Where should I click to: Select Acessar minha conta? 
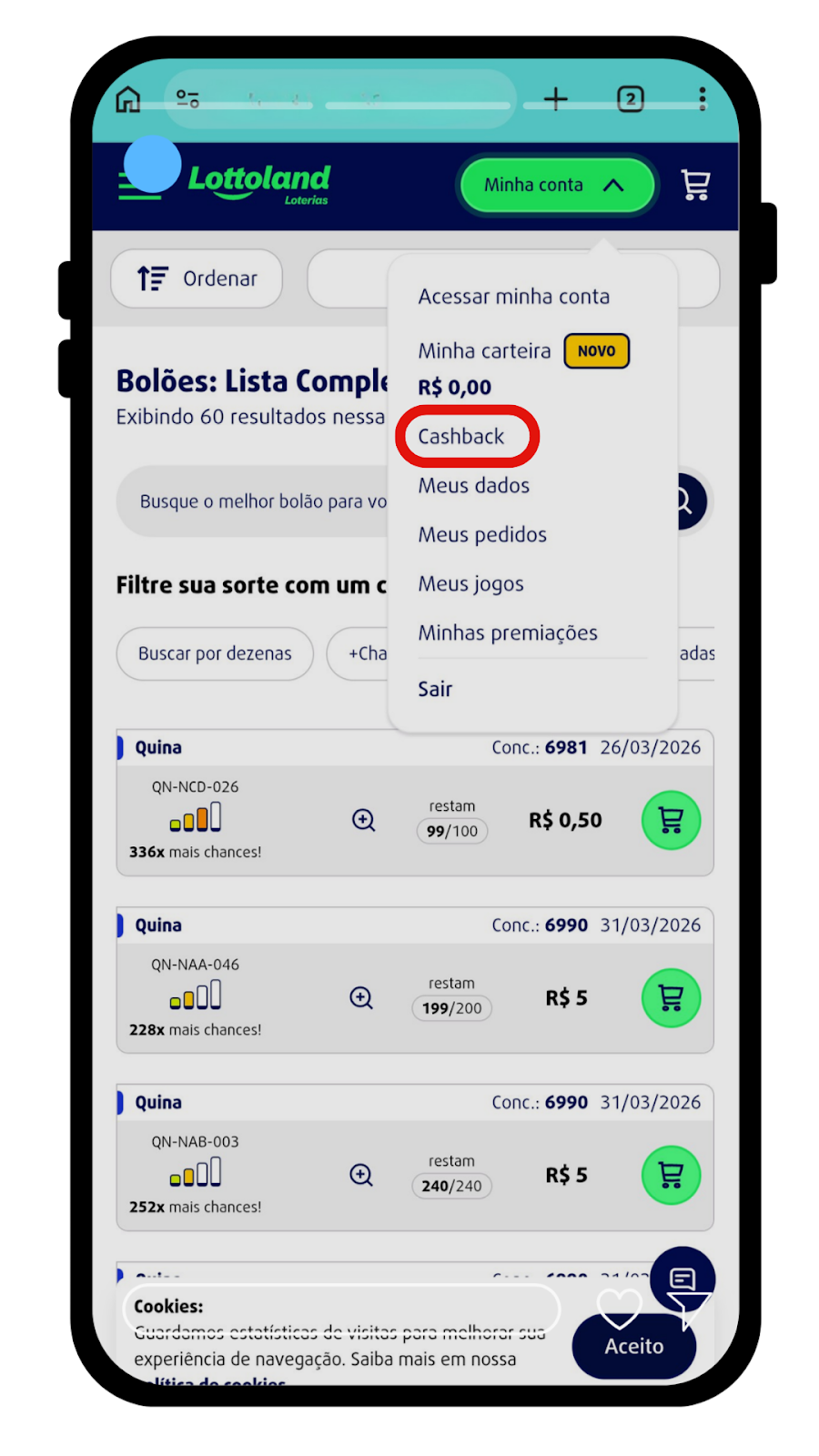coord(514,297)
